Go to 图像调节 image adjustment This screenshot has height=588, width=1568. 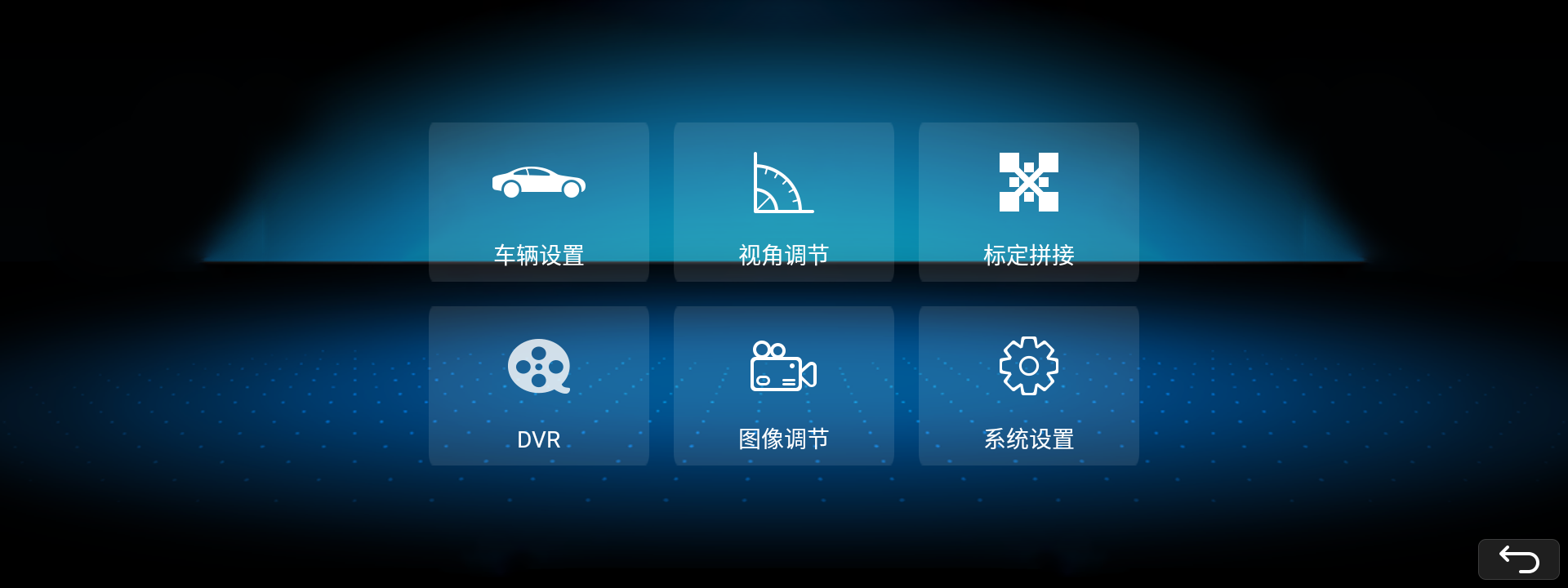point(784,385)
